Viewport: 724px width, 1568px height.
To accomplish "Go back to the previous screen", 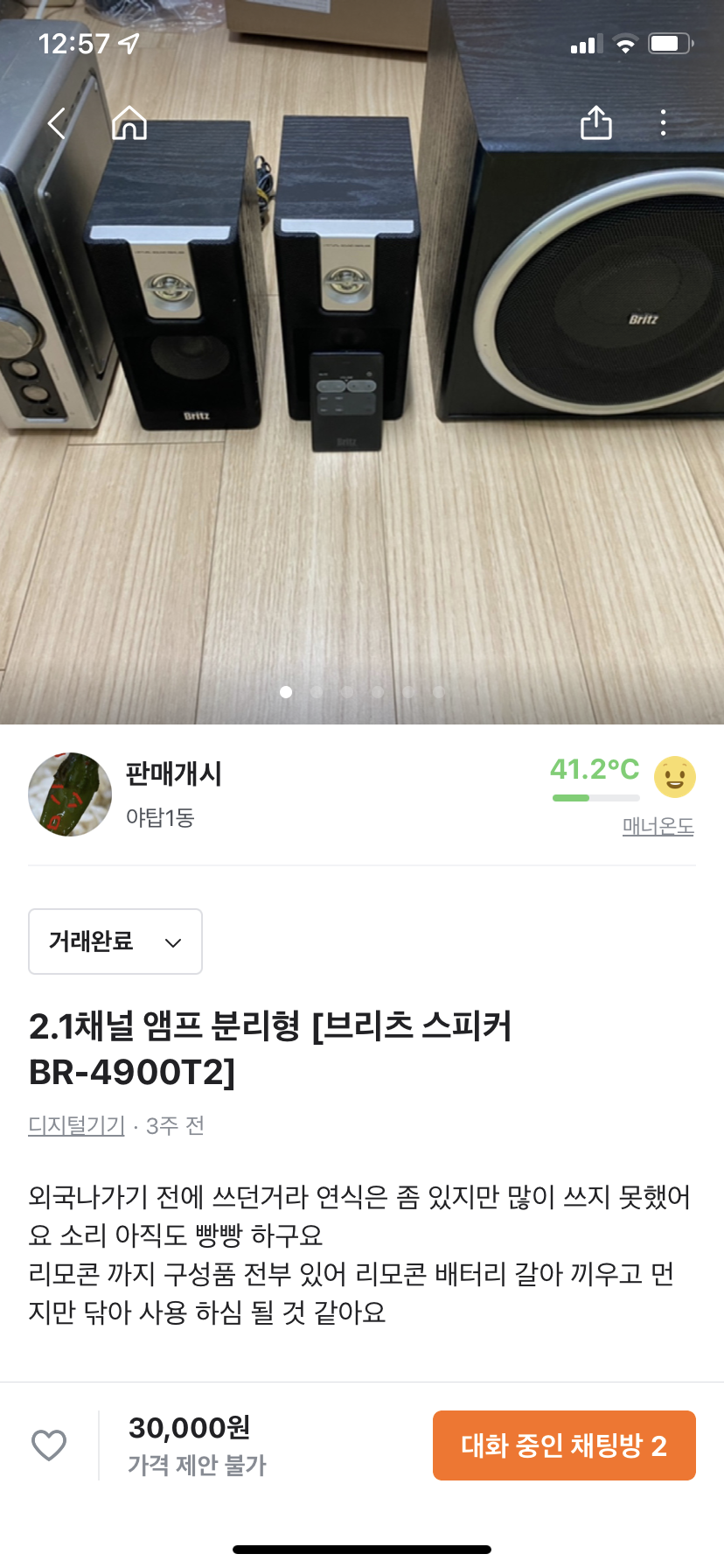I will coord(58,123).
